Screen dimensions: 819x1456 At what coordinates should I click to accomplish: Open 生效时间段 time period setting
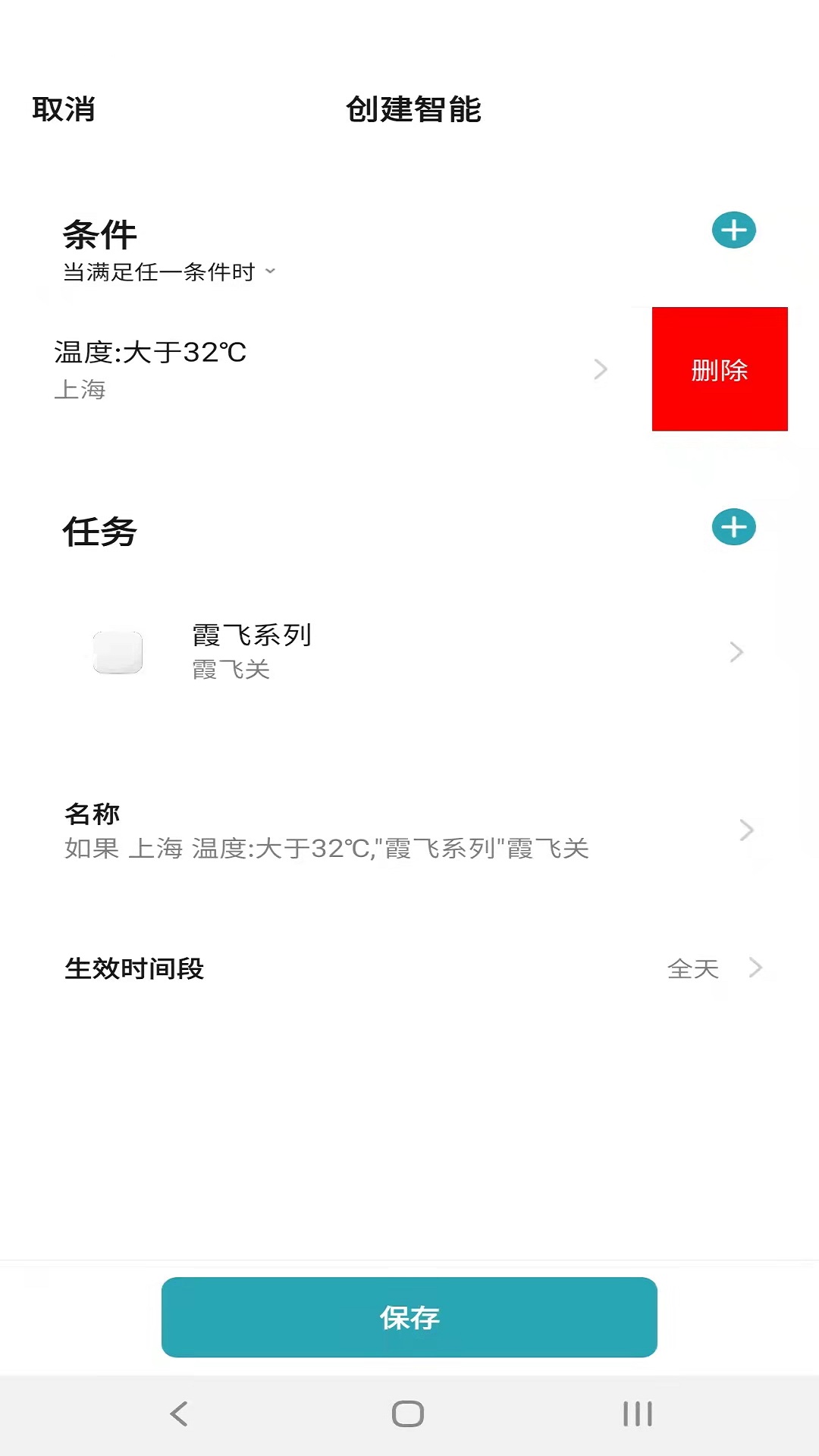pos(409,968)
